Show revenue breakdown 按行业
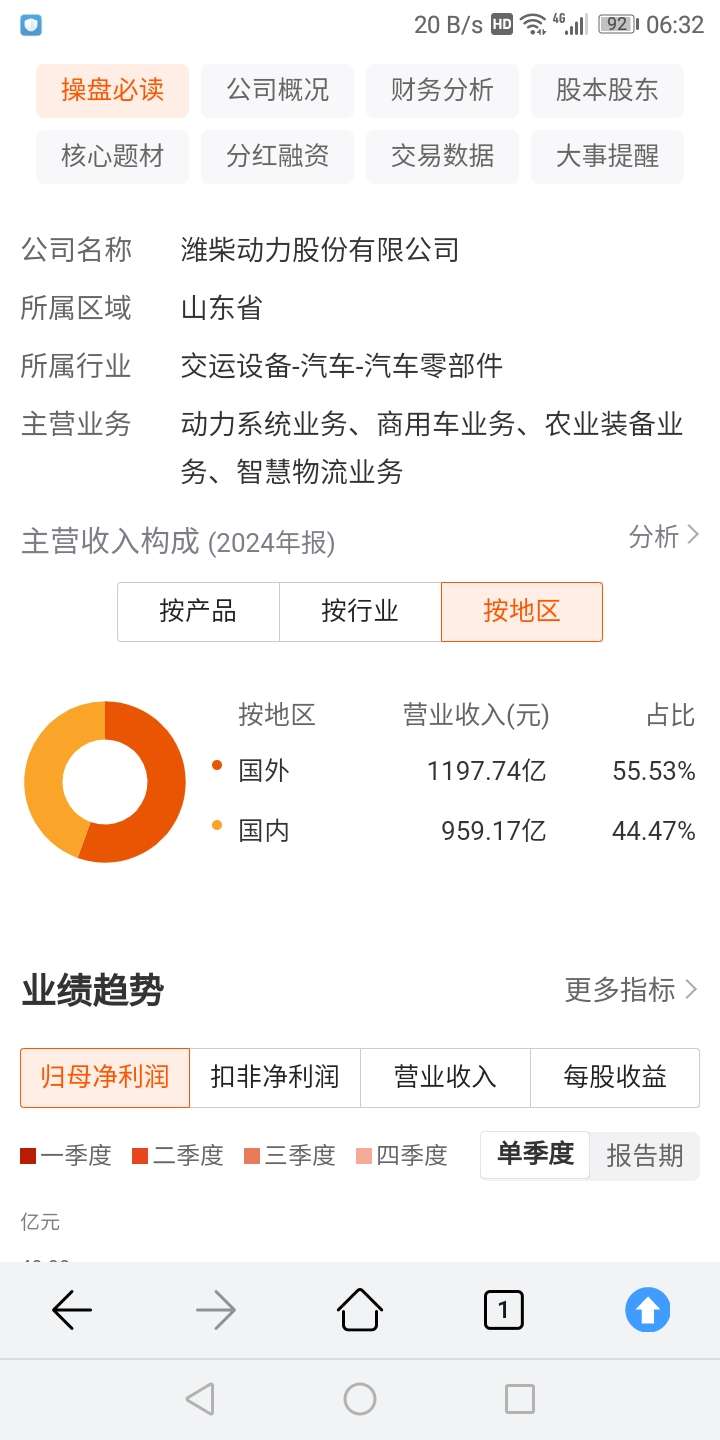Viewport: 720px width, 1440px height. pos(360,611)
